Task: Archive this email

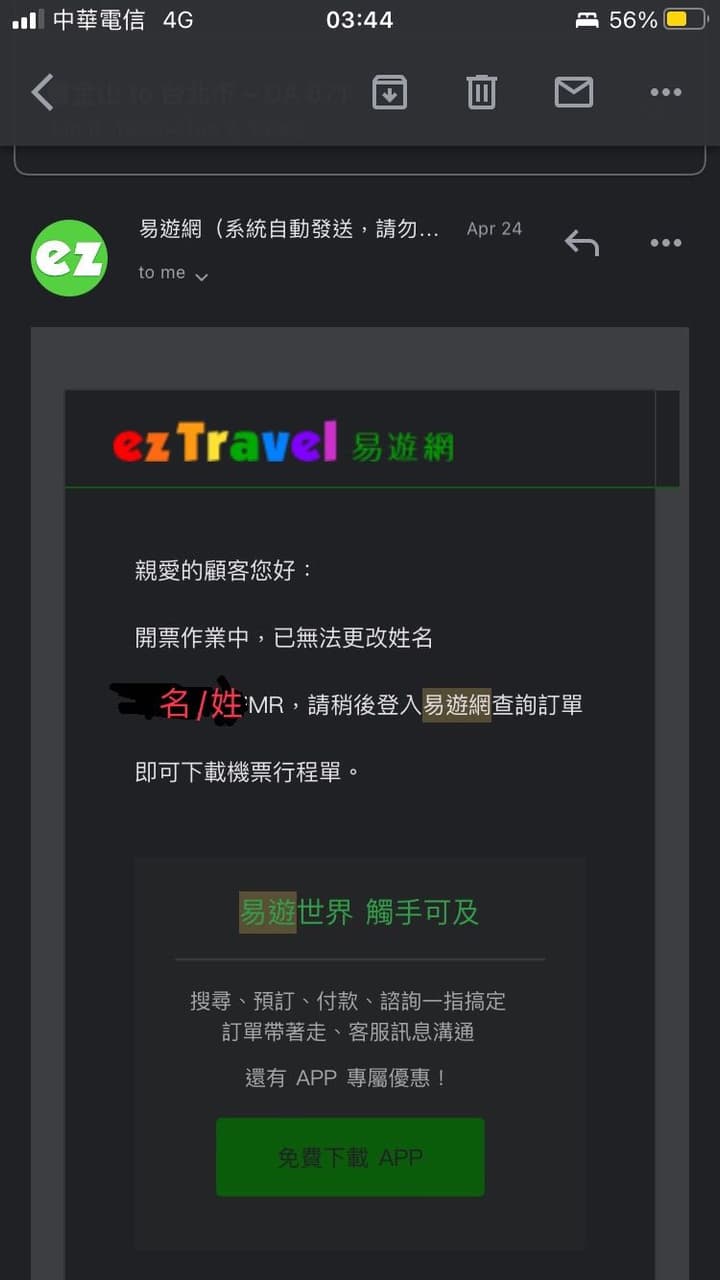Action: click(389, 92)
